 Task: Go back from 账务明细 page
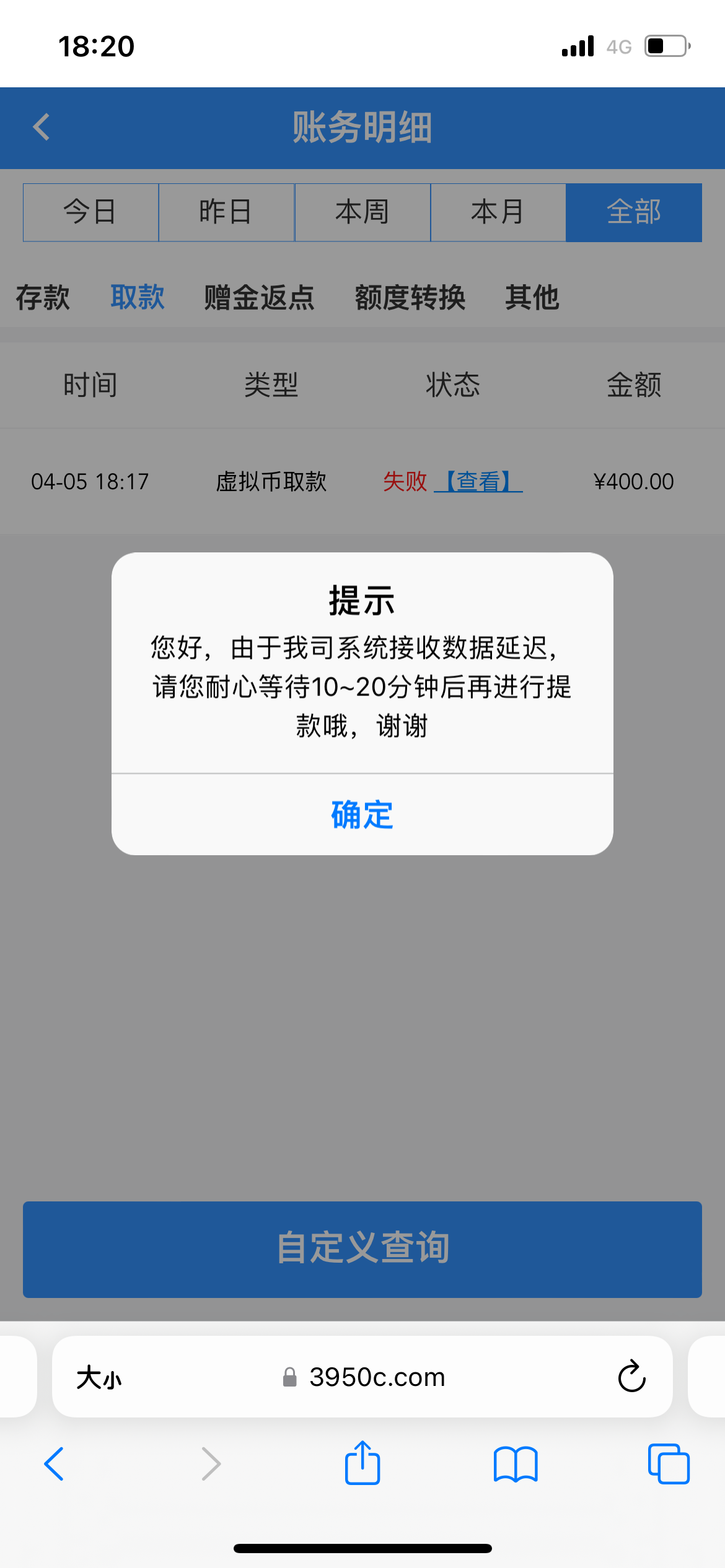42,128
